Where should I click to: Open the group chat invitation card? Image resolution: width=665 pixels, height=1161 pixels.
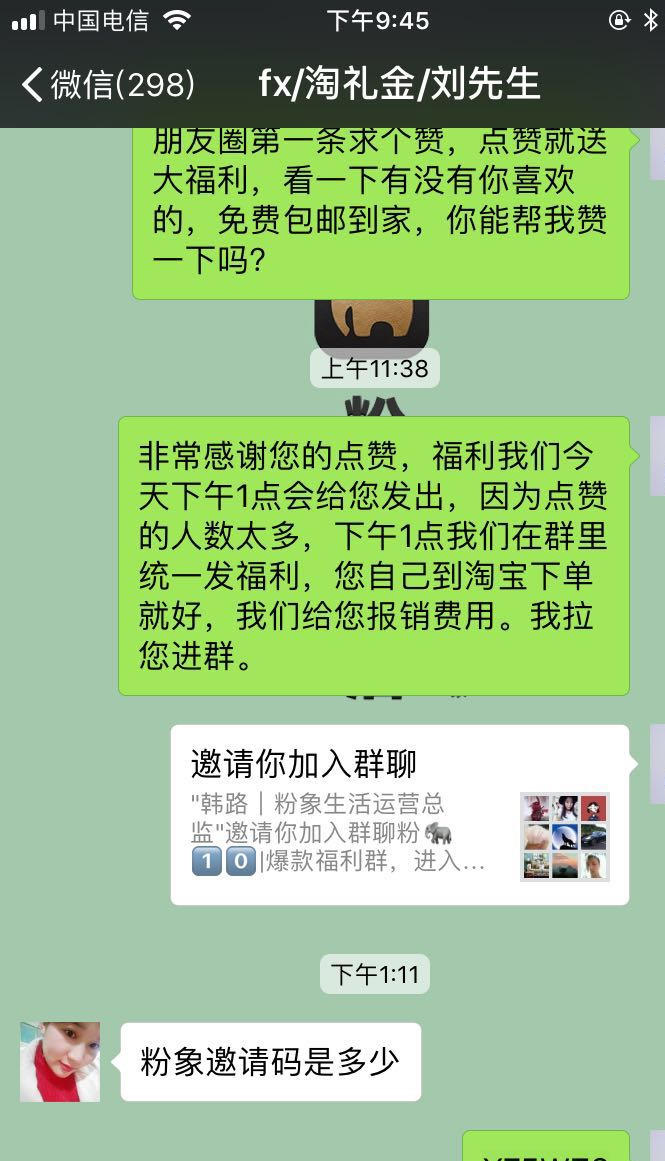click(x=398, y=814)
